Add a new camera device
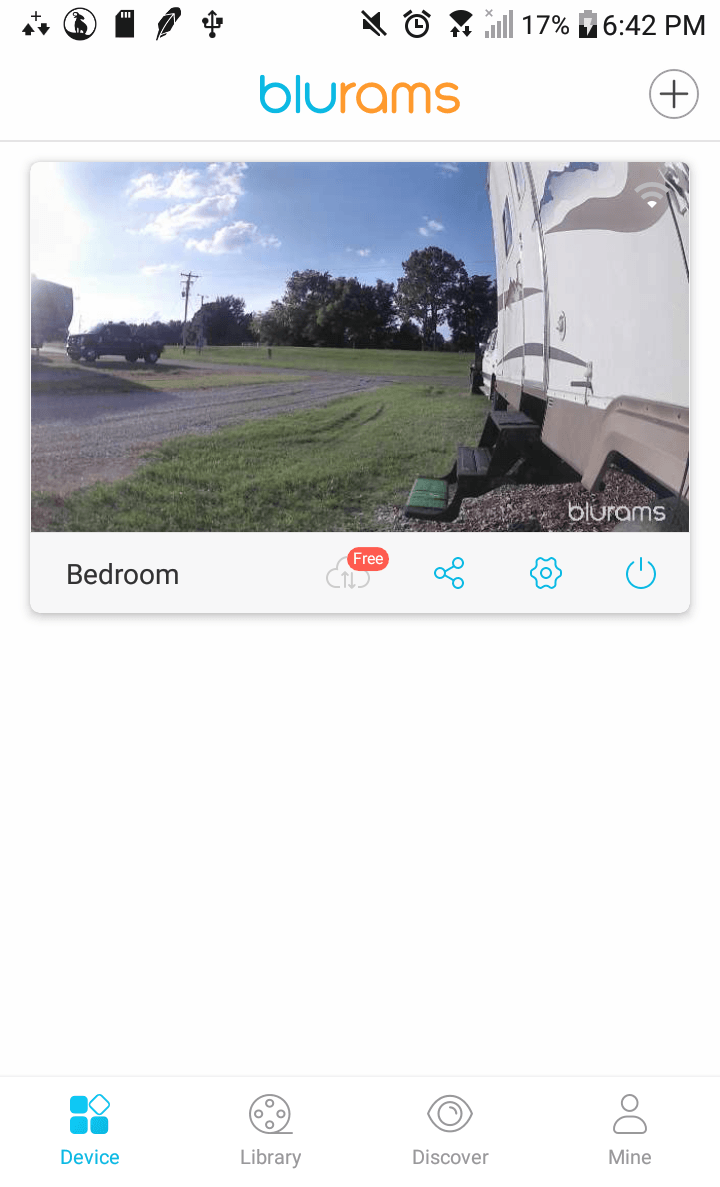The image size is (720, 1187). click(x=673, y=95)
